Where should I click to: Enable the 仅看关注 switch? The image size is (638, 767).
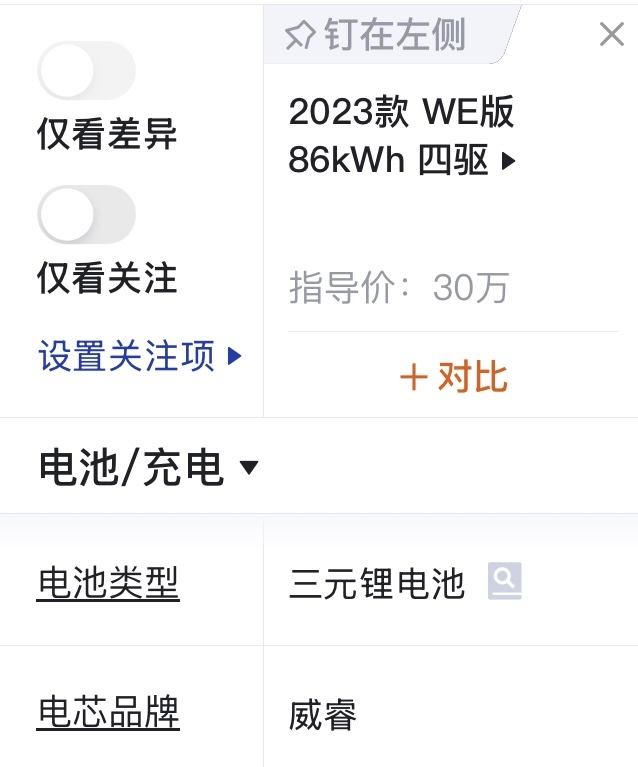pos(86,215)
